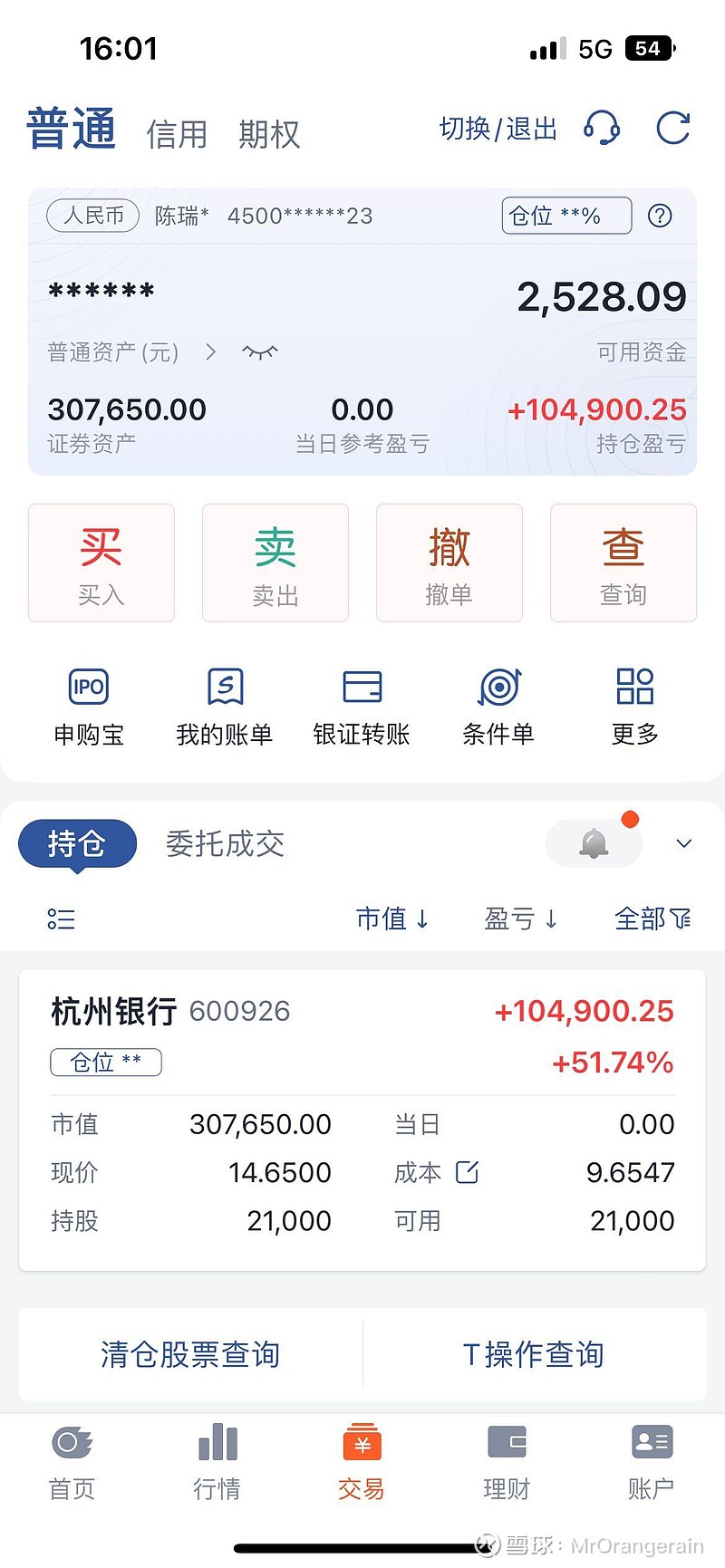
Task: Tap 清仓股票查询 to view cleared stocks
Action: [190, 1353]
